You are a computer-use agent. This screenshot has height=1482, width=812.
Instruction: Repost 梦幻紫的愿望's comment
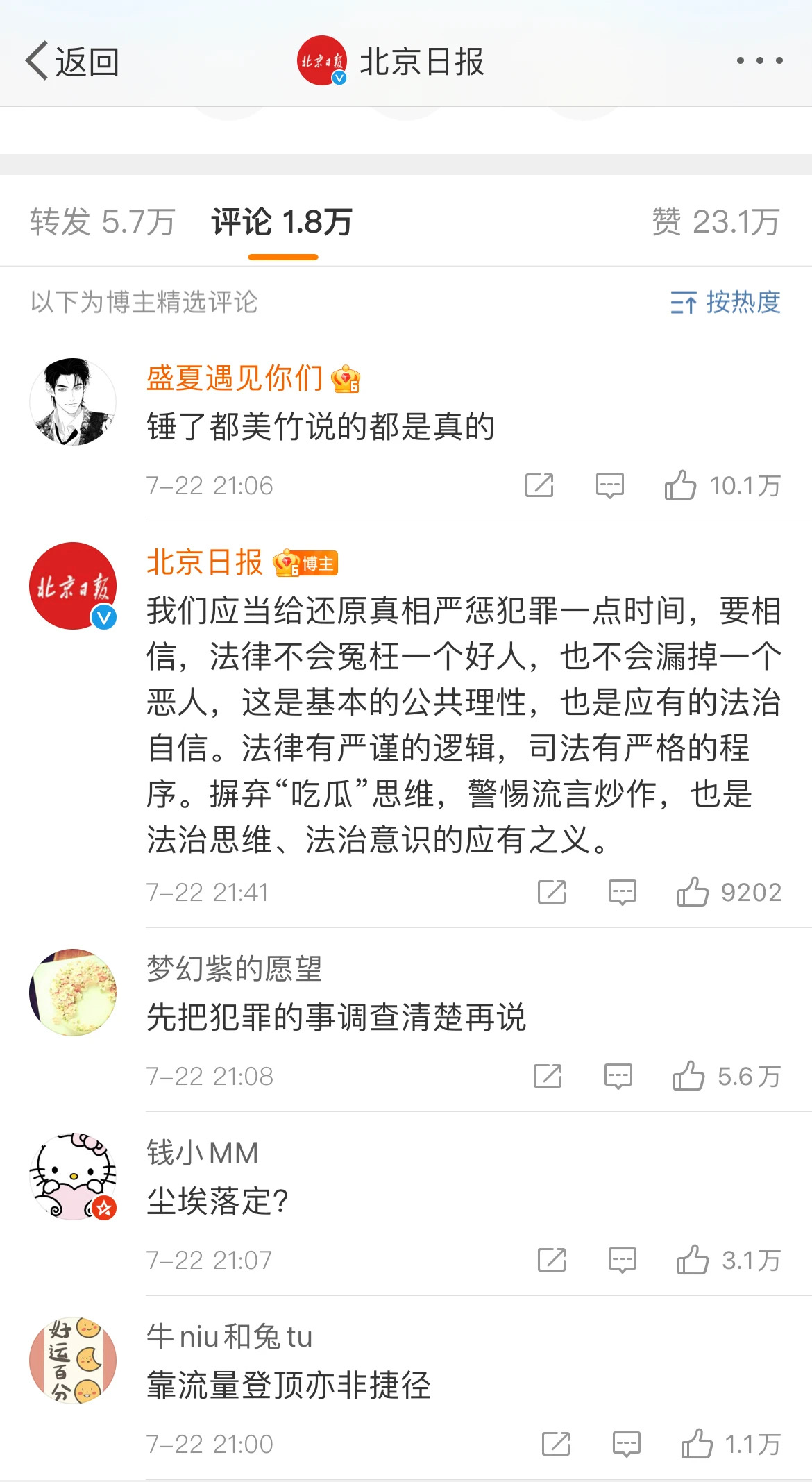pyautogui.click(x=548, y=1076)
